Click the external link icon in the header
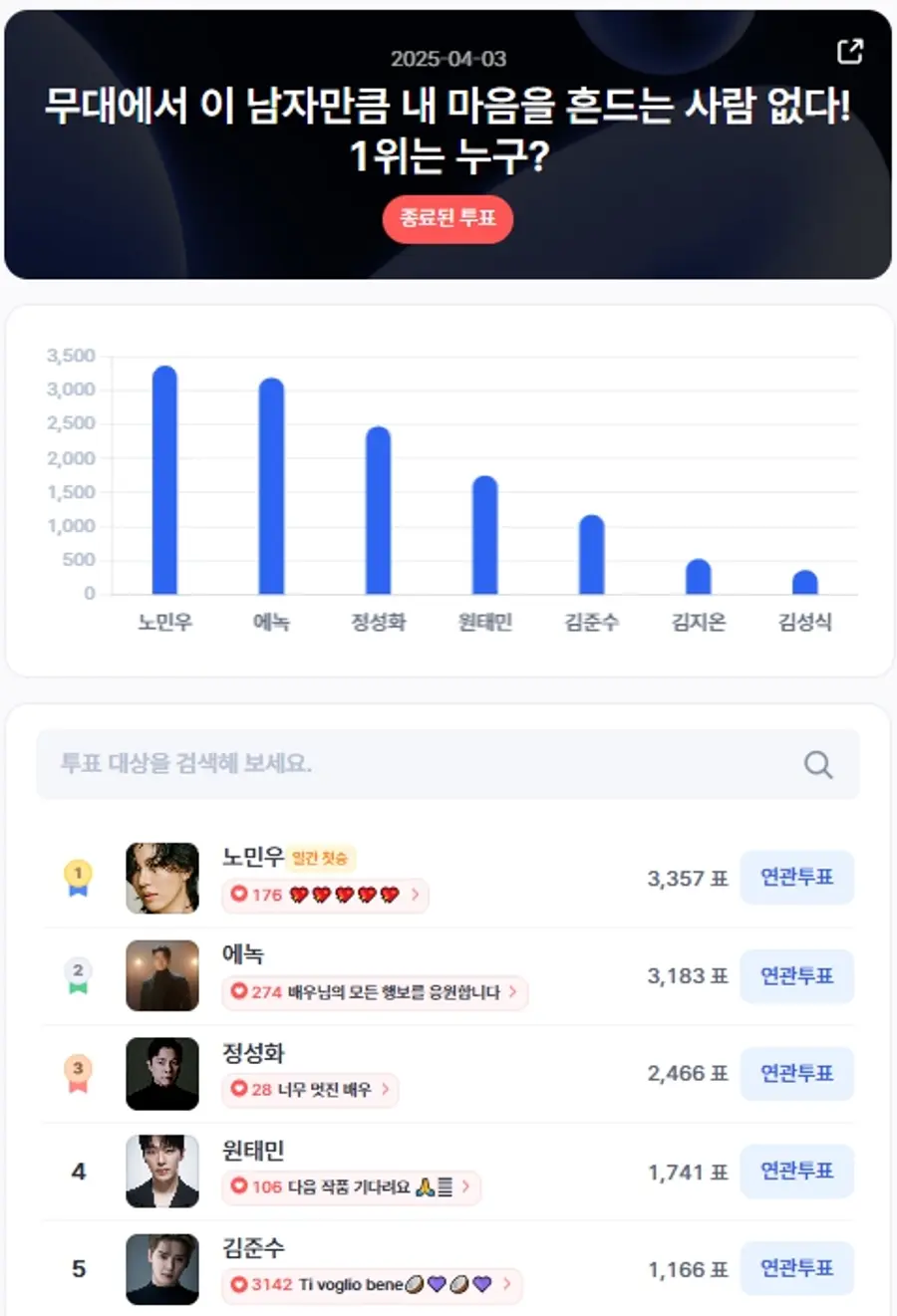Screen dimensions: 897x1316 click(848, 51)
